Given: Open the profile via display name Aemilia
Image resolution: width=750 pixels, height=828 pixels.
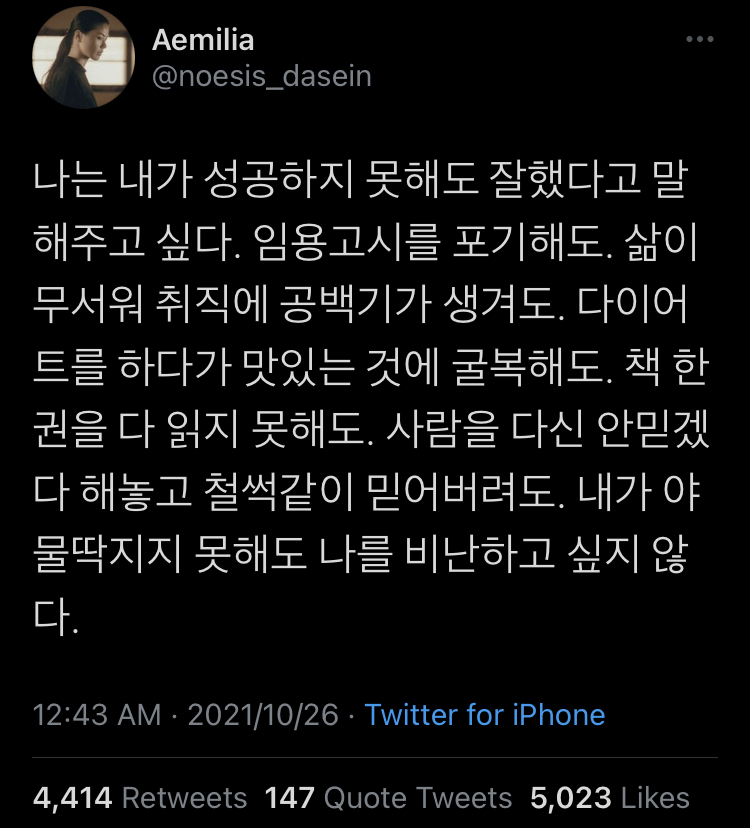Looking at the screenshot, I should [x=203, y=40].
